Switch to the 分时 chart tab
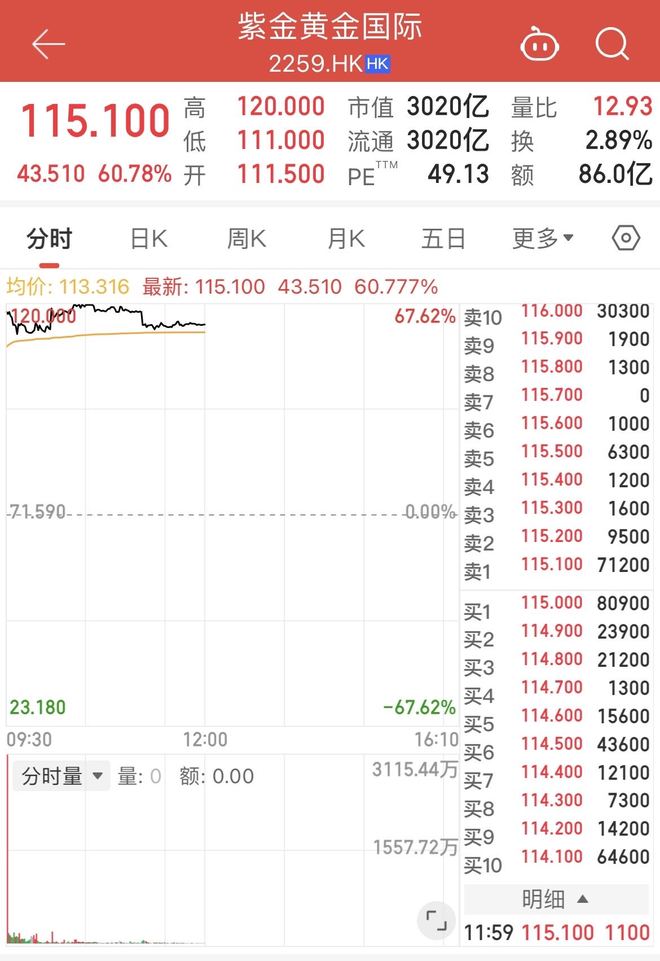The height and width of the screenshot is (961, 660). [49, 238]
